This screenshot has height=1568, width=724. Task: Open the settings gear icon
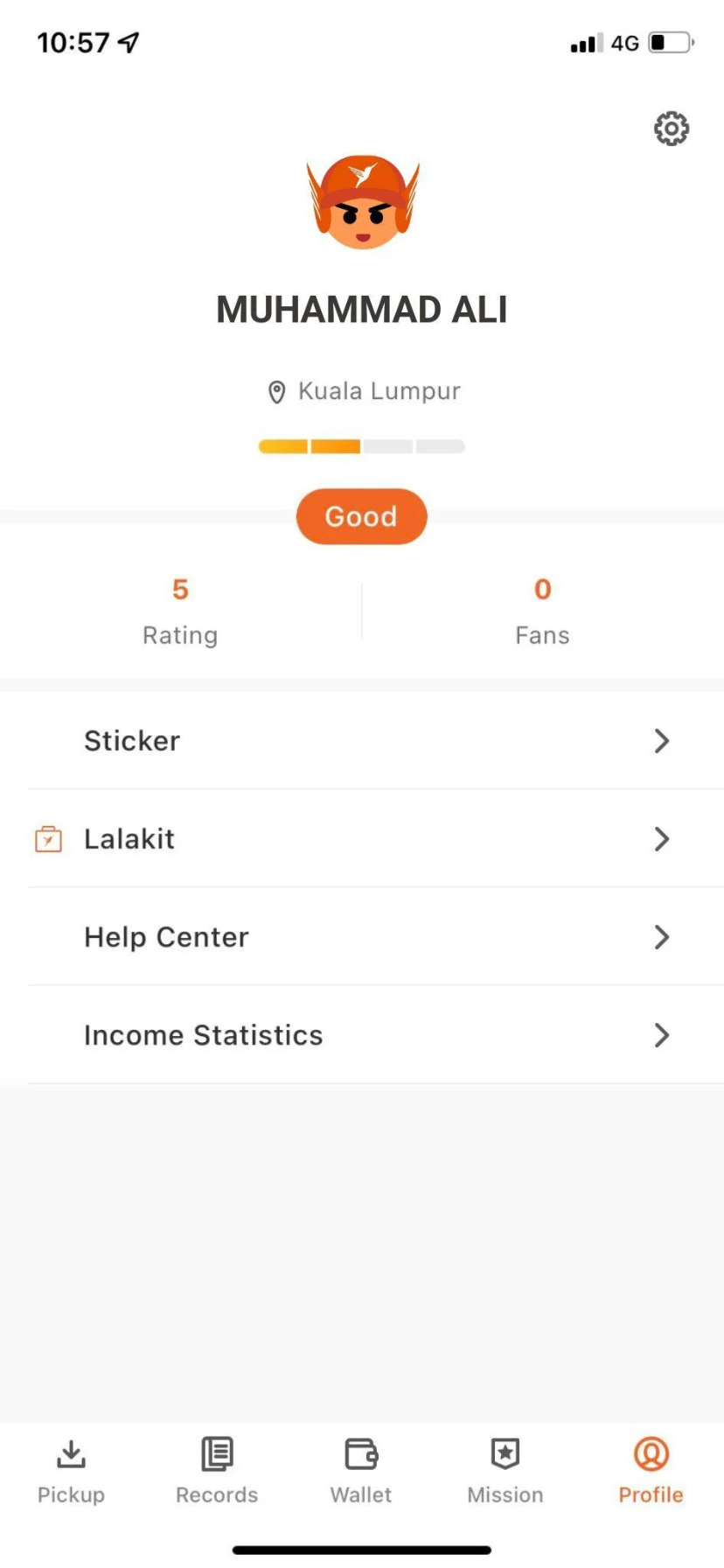coord(671,129)
